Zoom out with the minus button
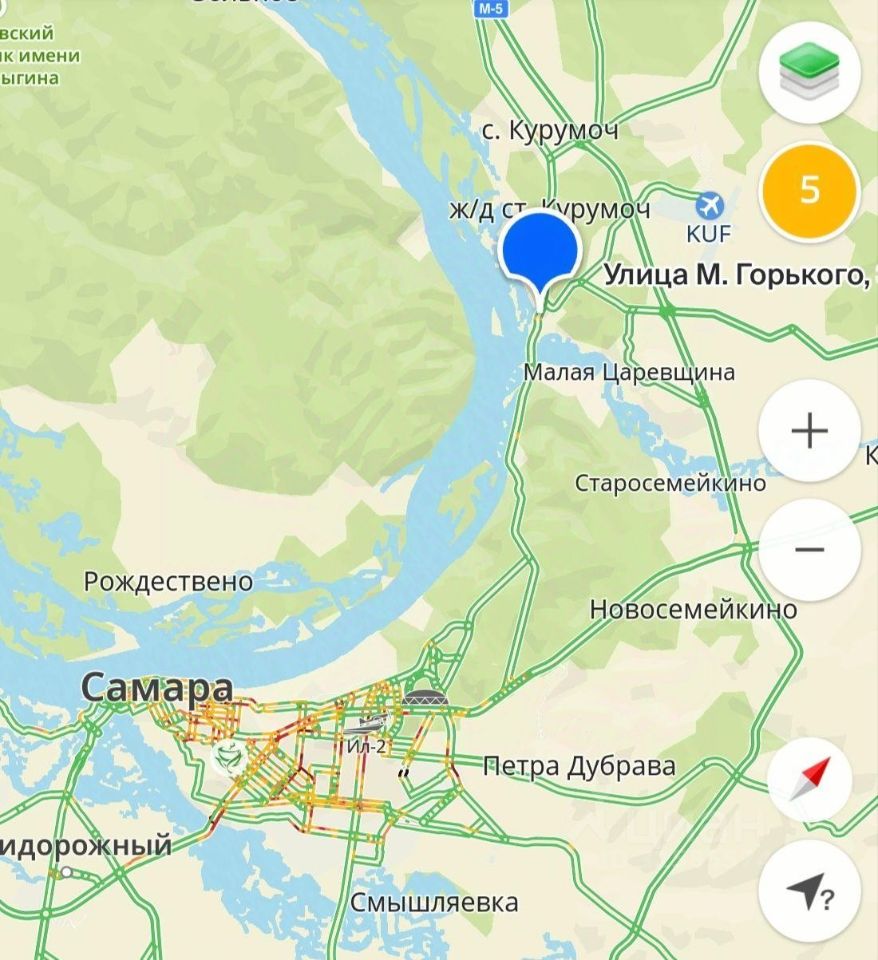The image size is (878, 960). 809,550
